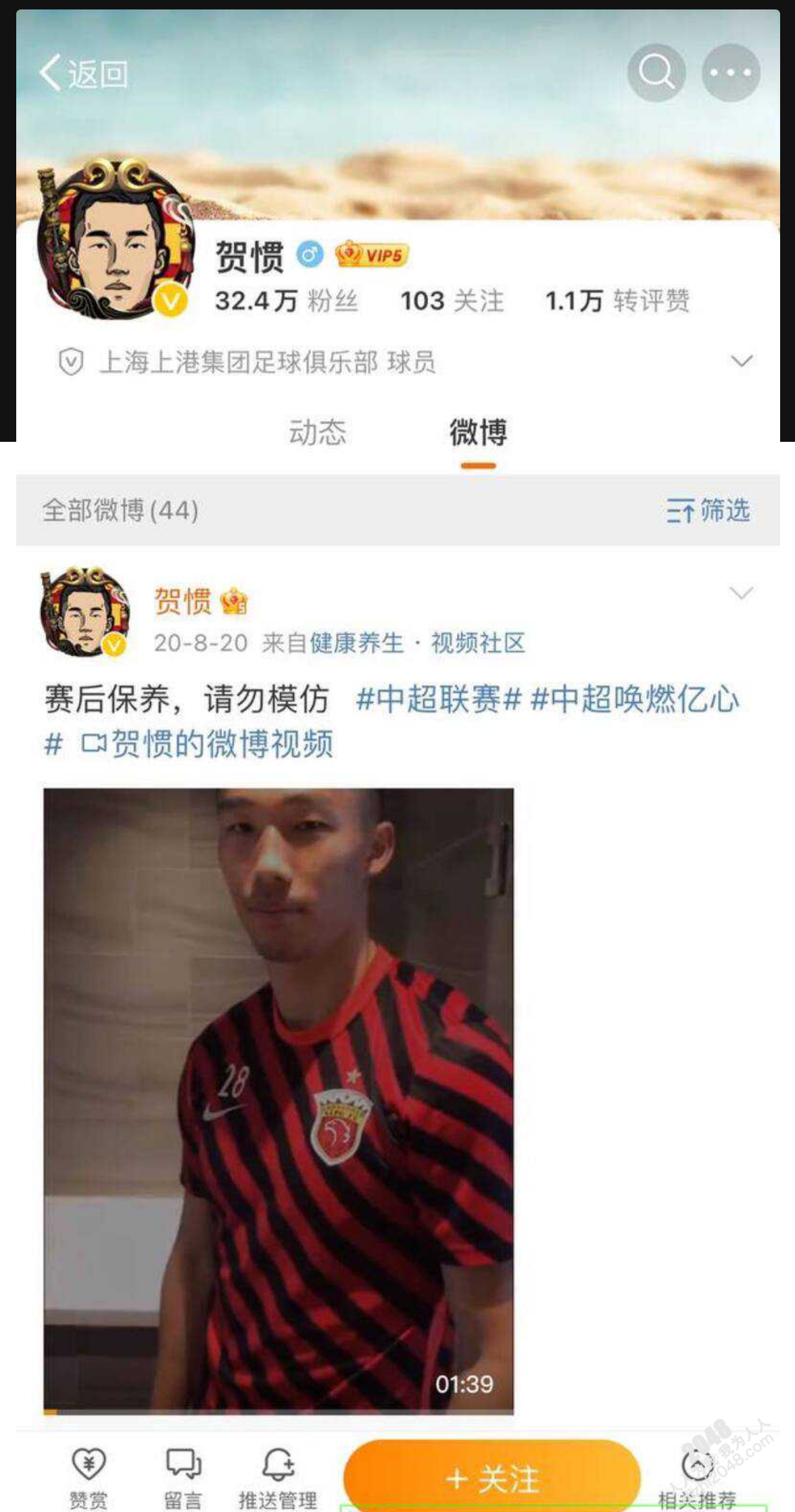View the 103 关注 following list
Image resolution: width=795 pixels, height=1512 pixels.
pos(452,301)
